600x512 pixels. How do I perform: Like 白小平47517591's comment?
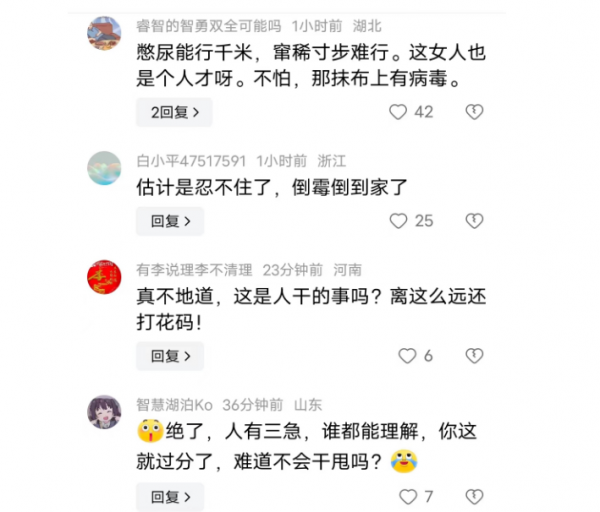(399, 221)
